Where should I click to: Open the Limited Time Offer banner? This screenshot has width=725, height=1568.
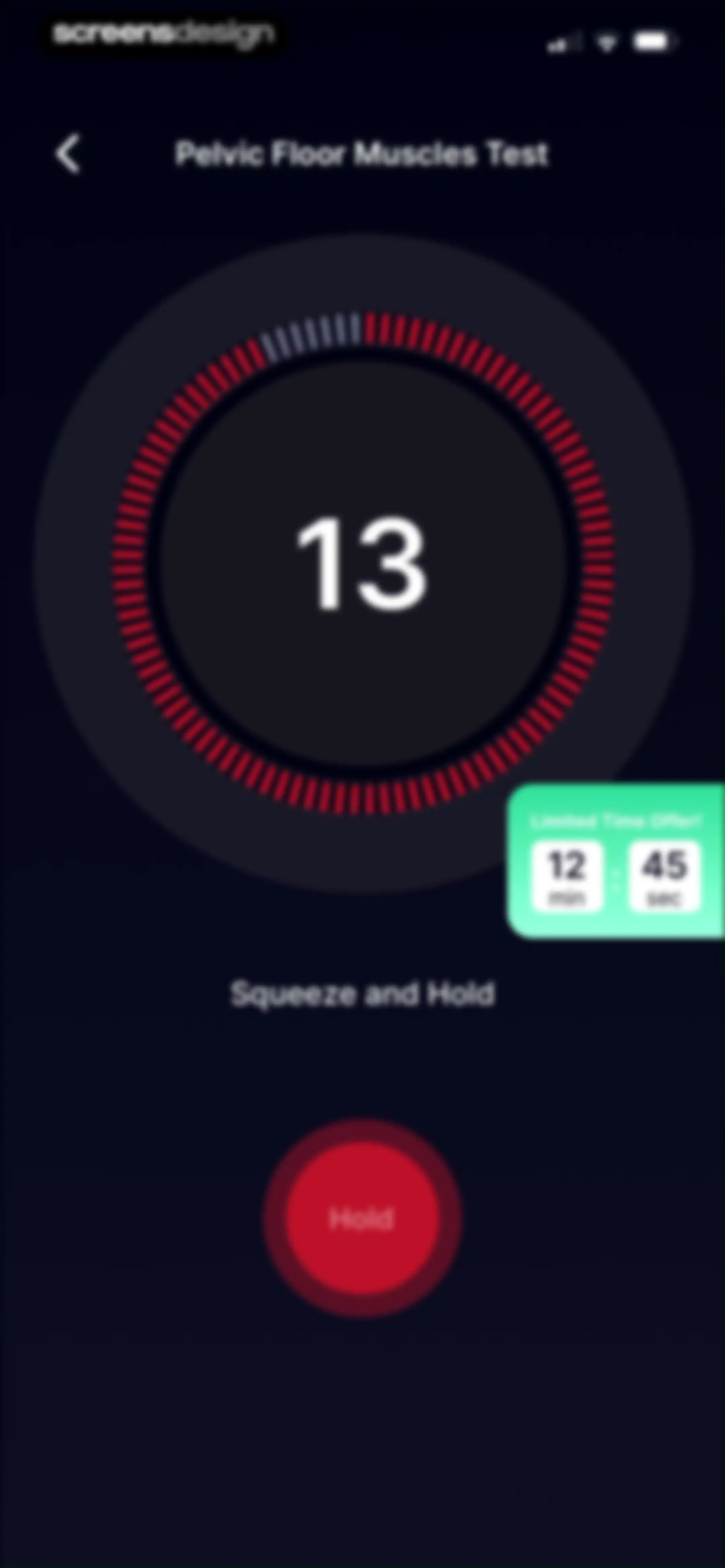(x=616, y=861)
